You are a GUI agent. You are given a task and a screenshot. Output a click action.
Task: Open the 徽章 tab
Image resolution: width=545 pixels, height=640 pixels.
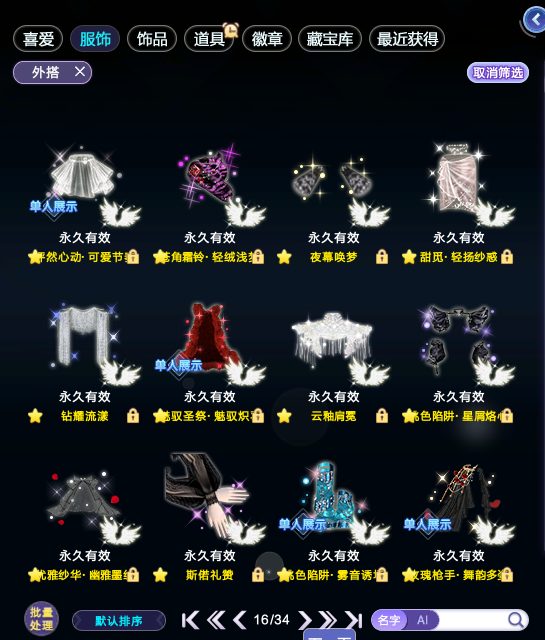[267, 39]
